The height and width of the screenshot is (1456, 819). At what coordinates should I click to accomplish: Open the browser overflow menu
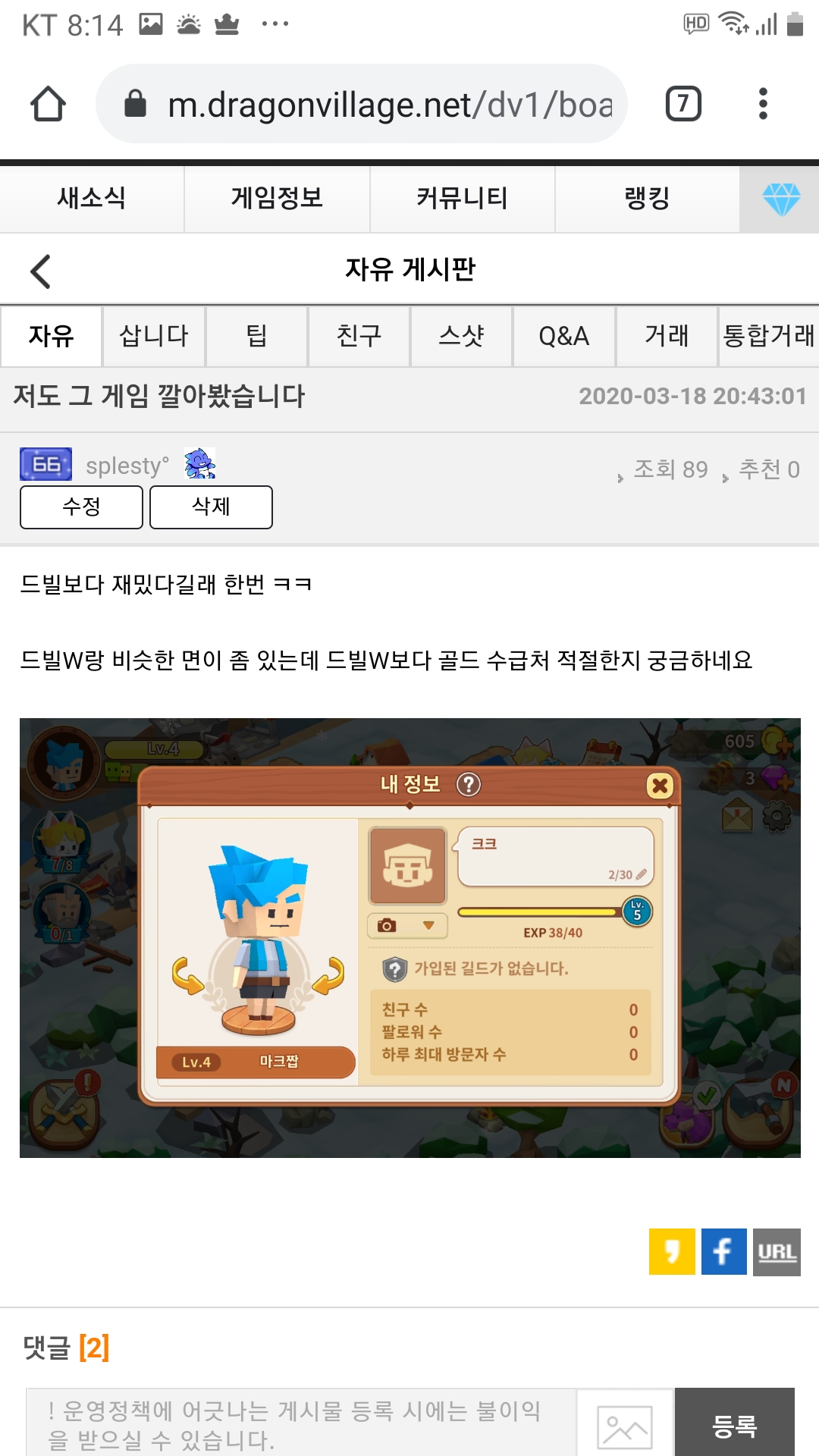[763, 104]
